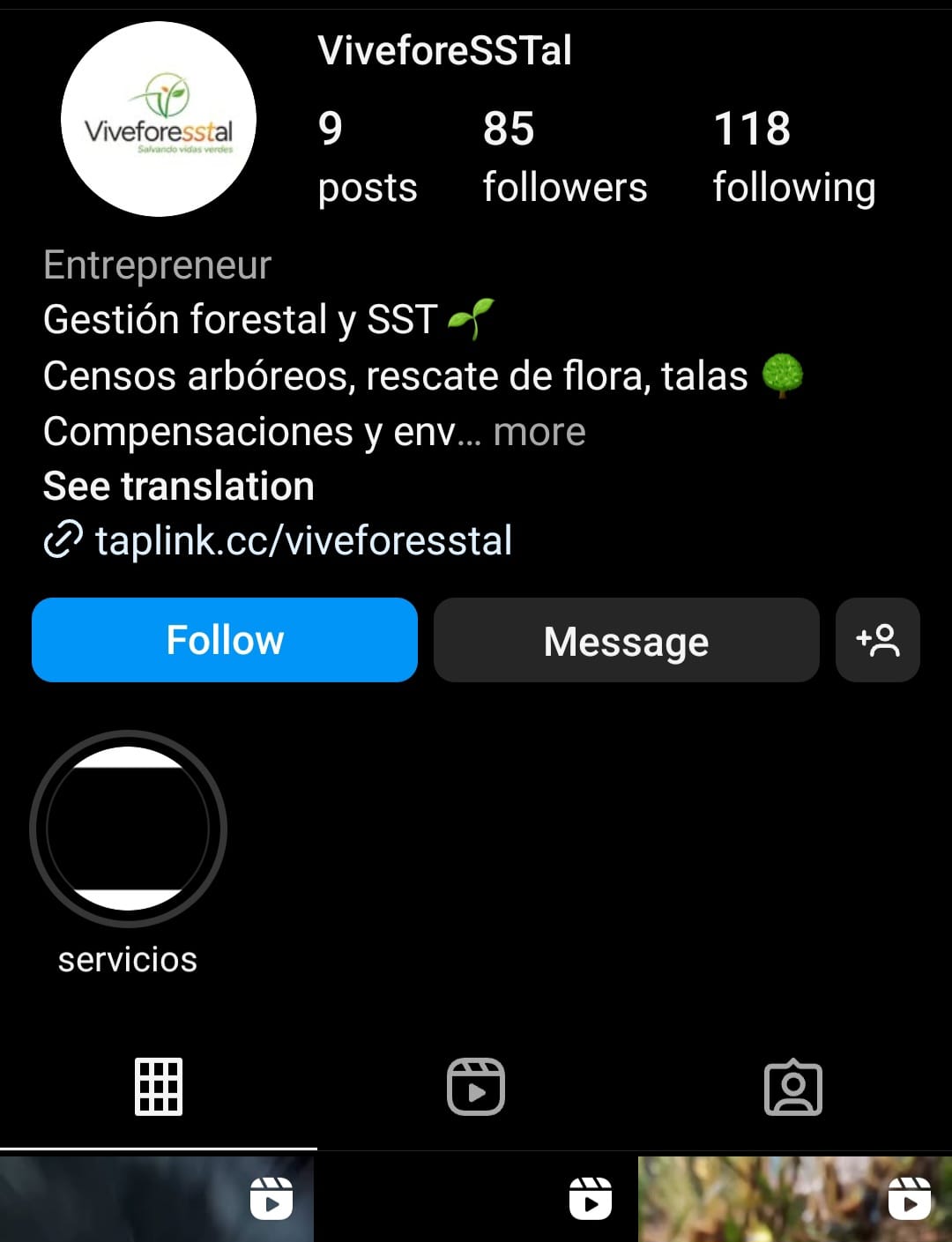The image size is (952, 1242).
Task: View the 85 followers list
Action: (x=564, y=157)
